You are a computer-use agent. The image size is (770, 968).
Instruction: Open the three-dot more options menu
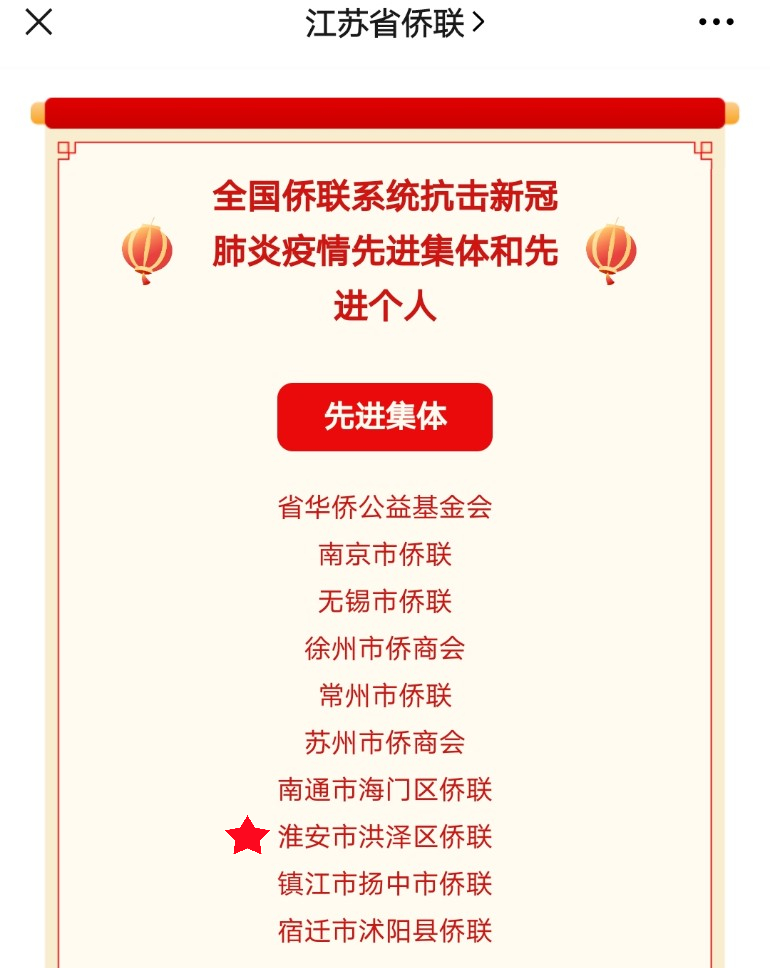pyautogui.click(x=716, y=23)
